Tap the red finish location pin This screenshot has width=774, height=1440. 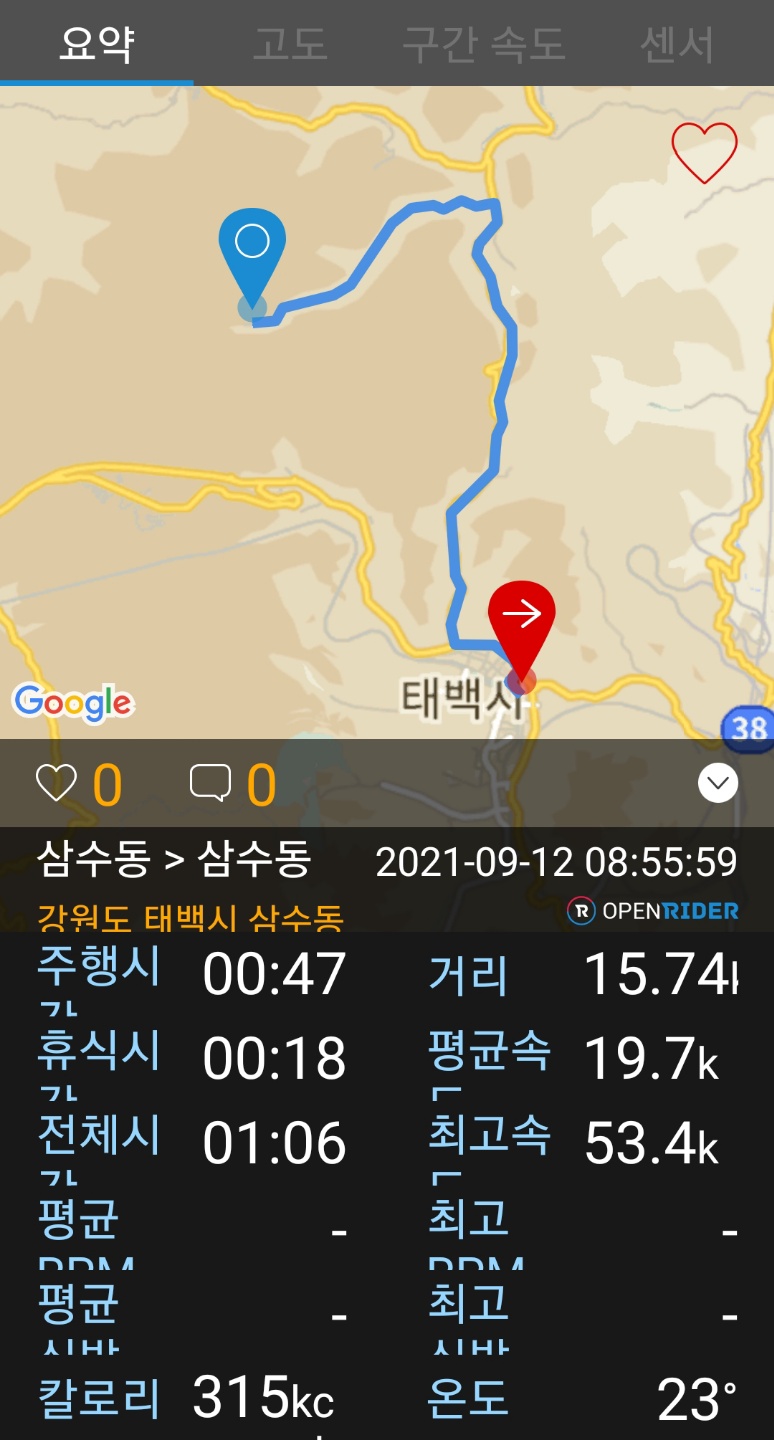[521, 622]
